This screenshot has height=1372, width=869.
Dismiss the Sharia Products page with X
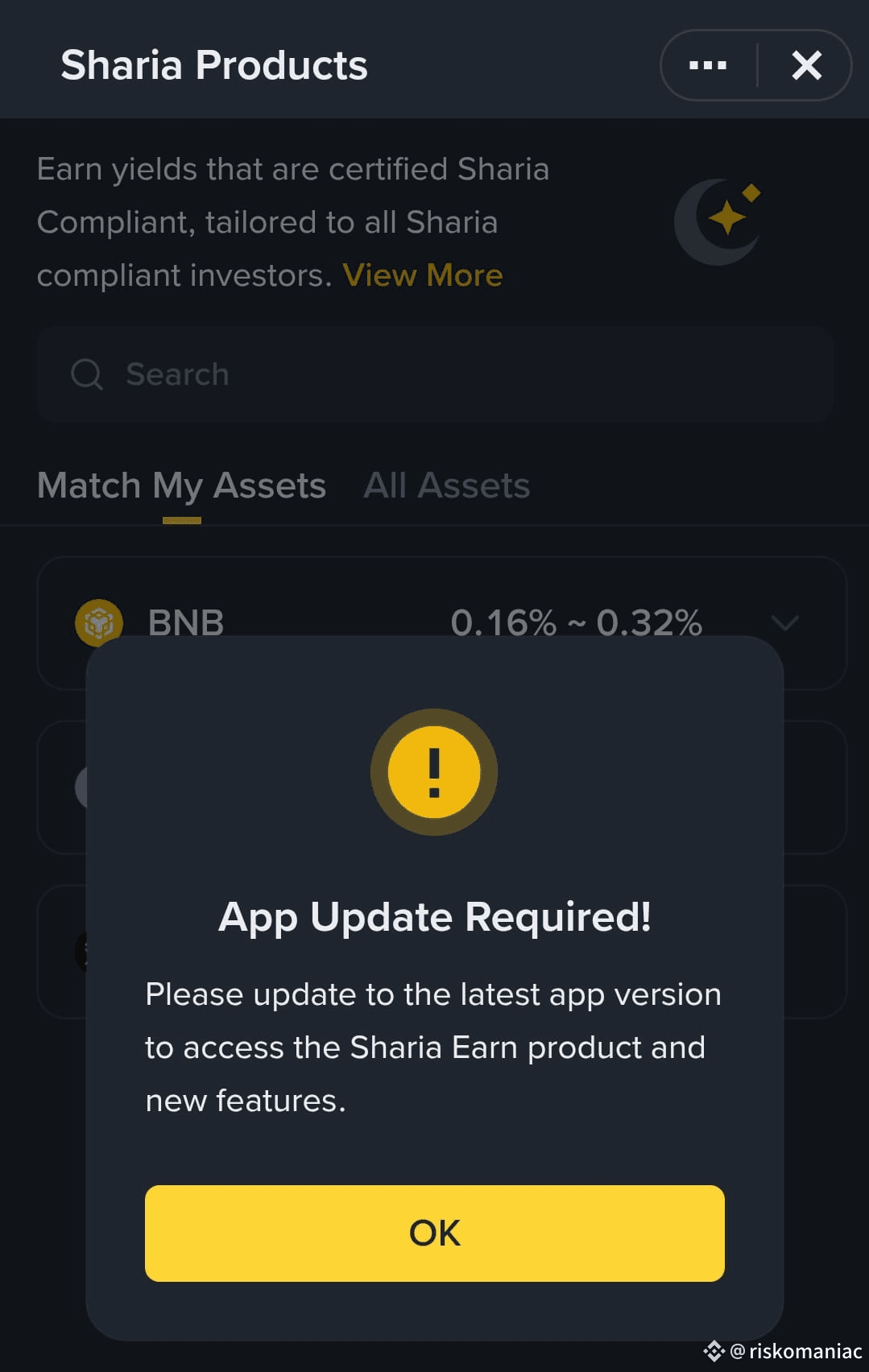[x=805, y=65]
